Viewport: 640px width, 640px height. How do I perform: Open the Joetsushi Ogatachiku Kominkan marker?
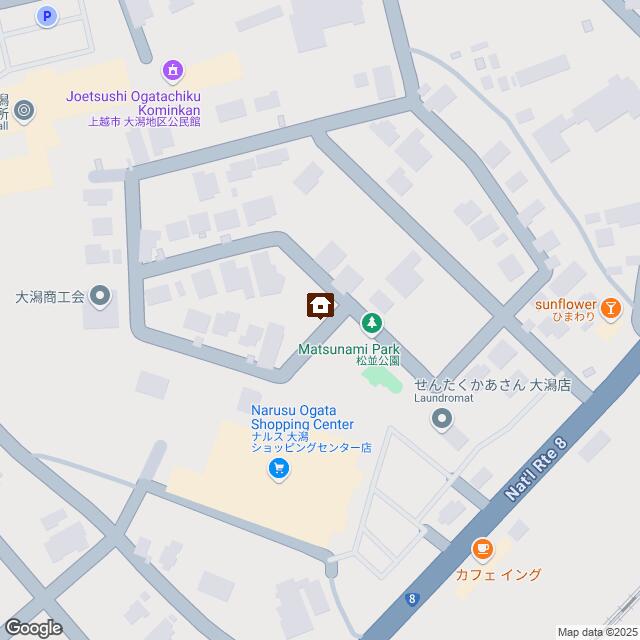tap(174, 71)
